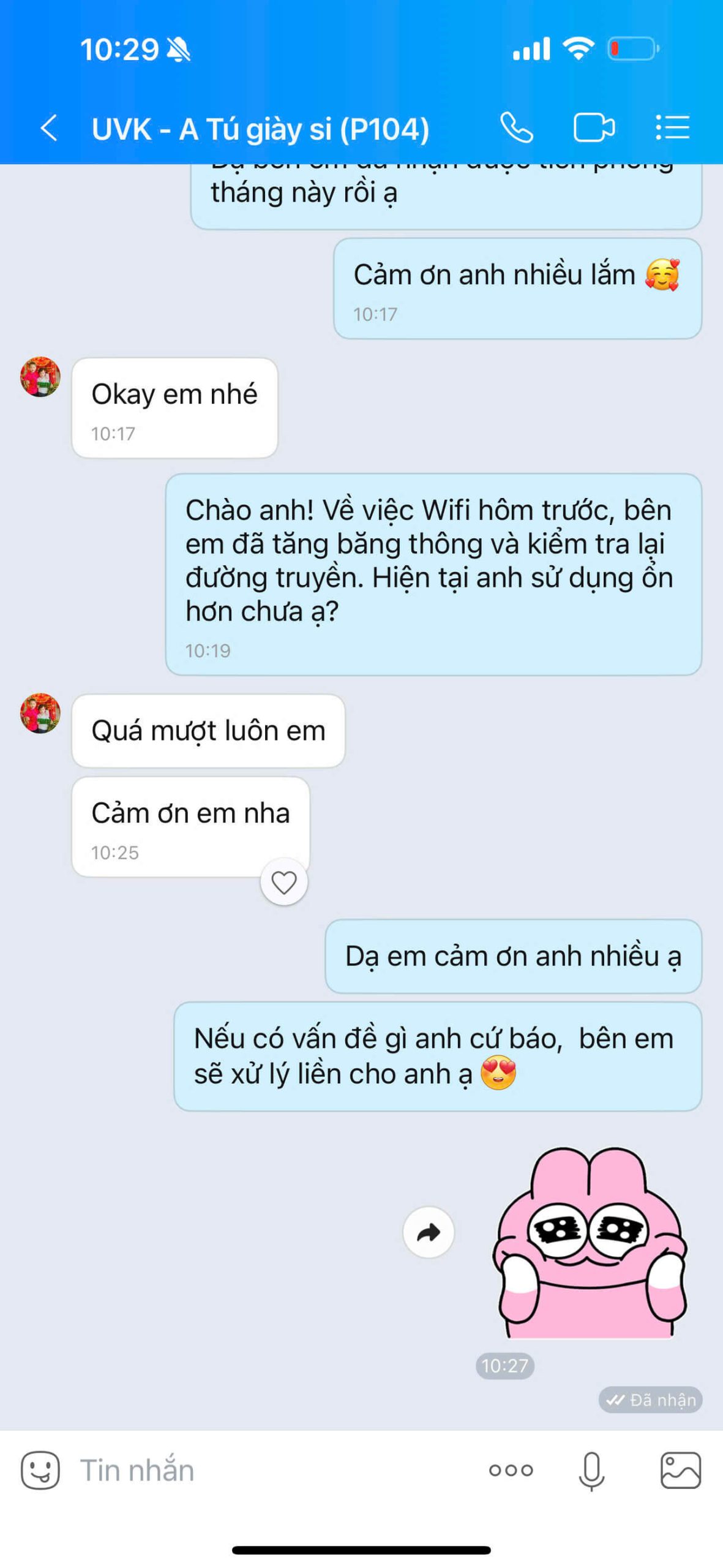This screenshot has height=1568, width=723.
Task: Open the sticker and emoji picker
Action: [x=40, y=1470]
